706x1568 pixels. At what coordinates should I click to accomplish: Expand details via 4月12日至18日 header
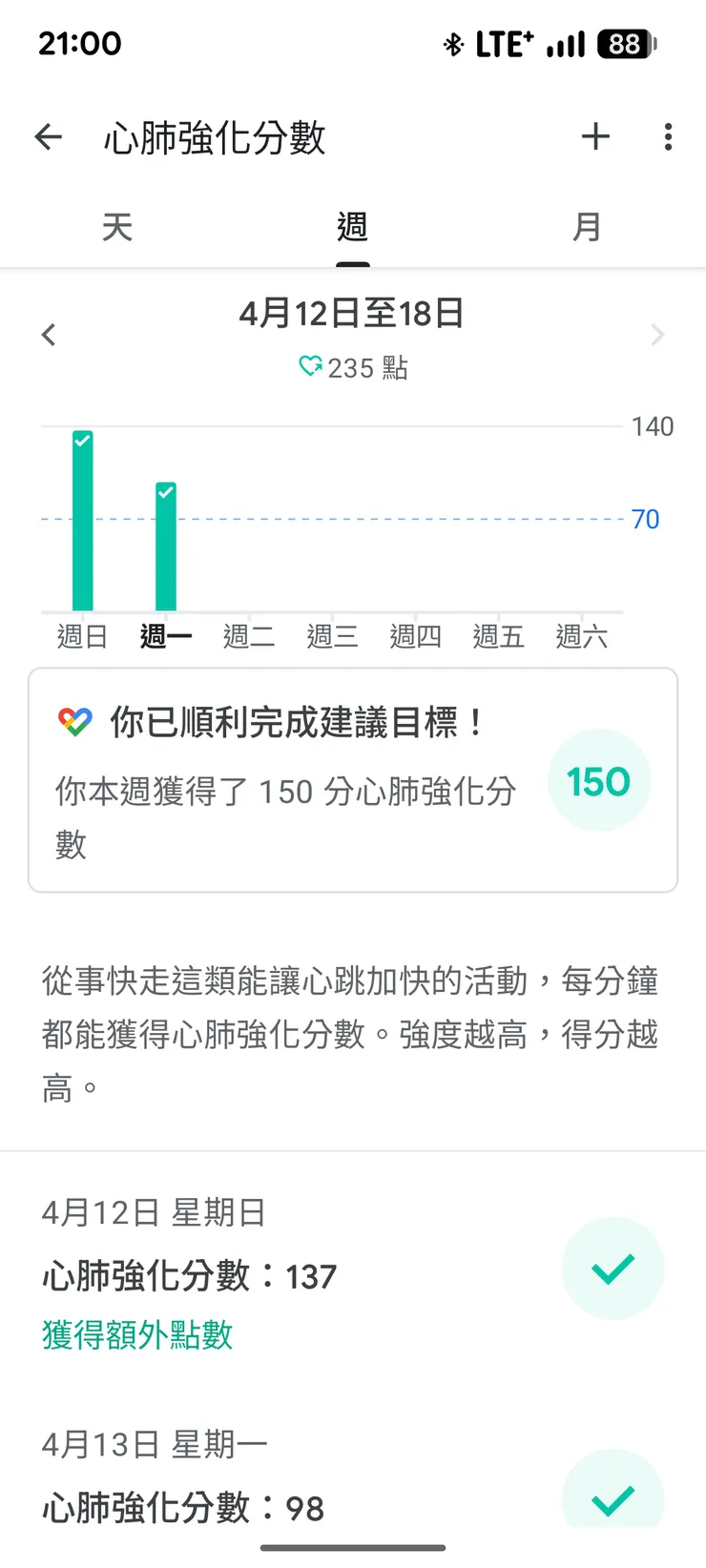pos(353,313)
